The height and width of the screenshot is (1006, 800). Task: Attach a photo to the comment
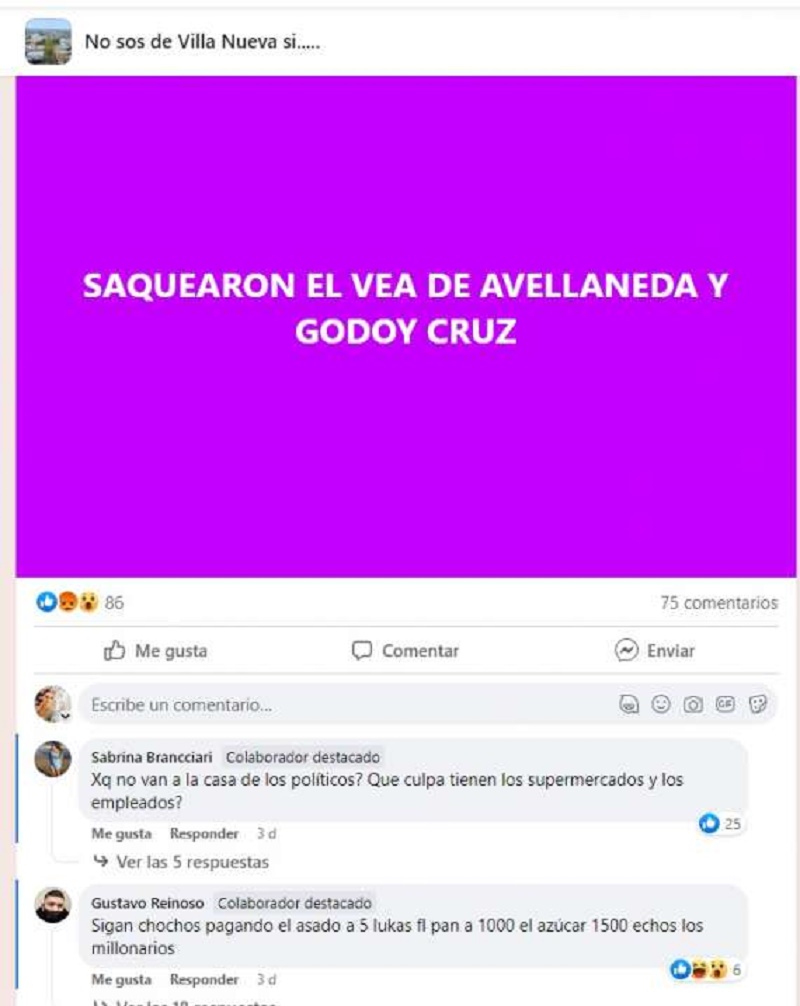693,705
